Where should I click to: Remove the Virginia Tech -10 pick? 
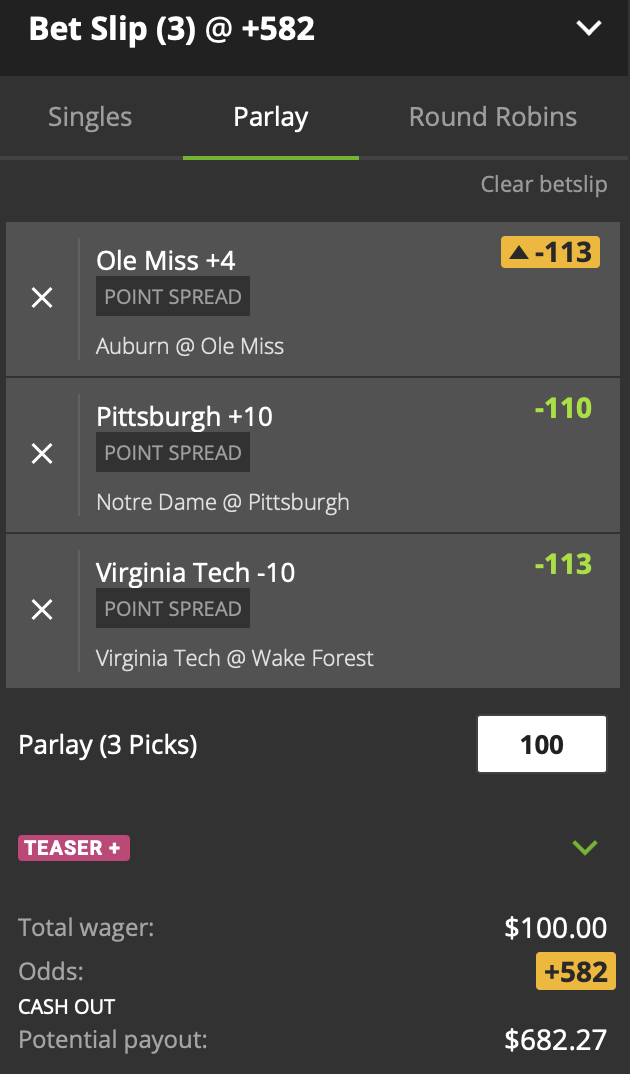42,610
